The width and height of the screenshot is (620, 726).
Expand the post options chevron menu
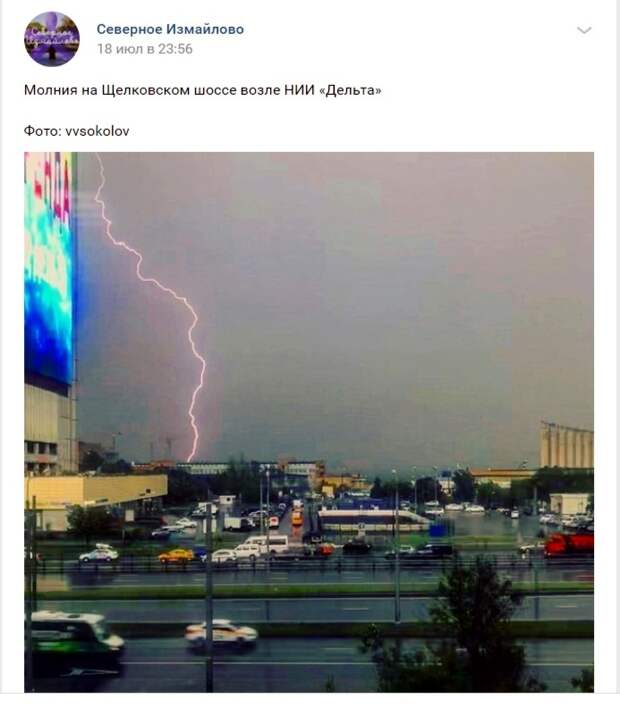coord(584,31)
